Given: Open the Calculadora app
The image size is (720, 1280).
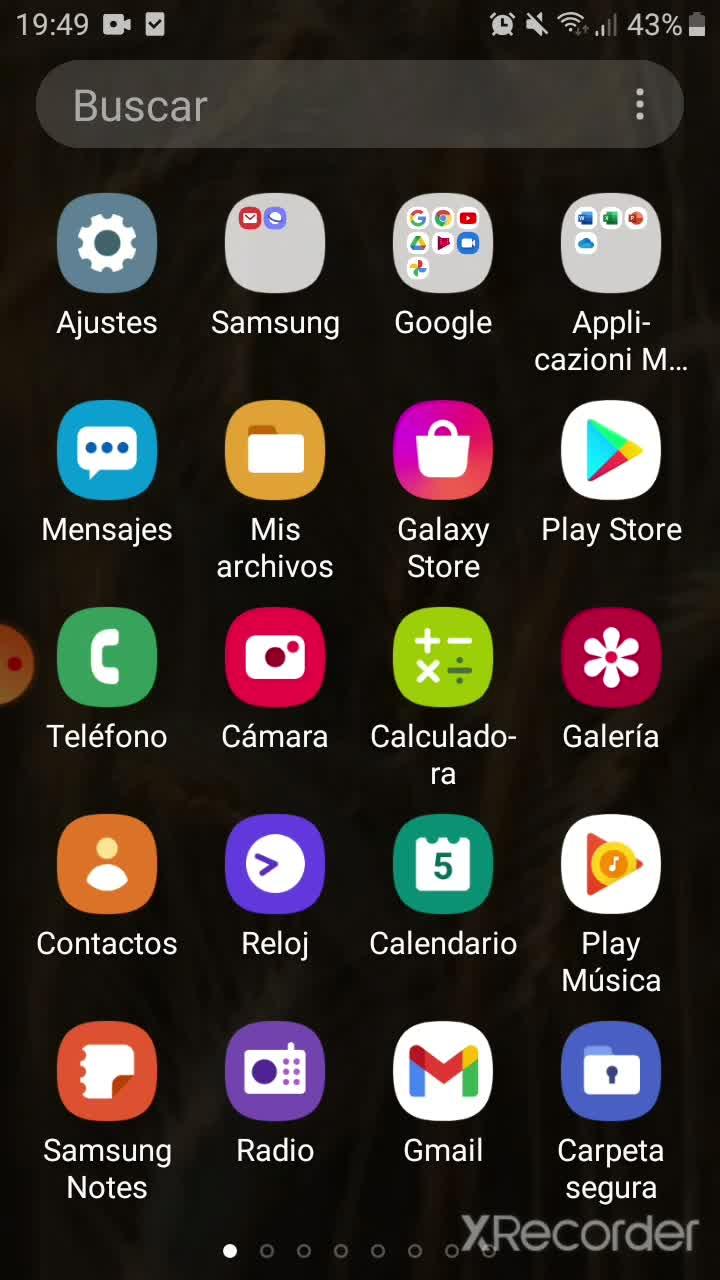Looking at the screenshot, I should tap(443, 657).
